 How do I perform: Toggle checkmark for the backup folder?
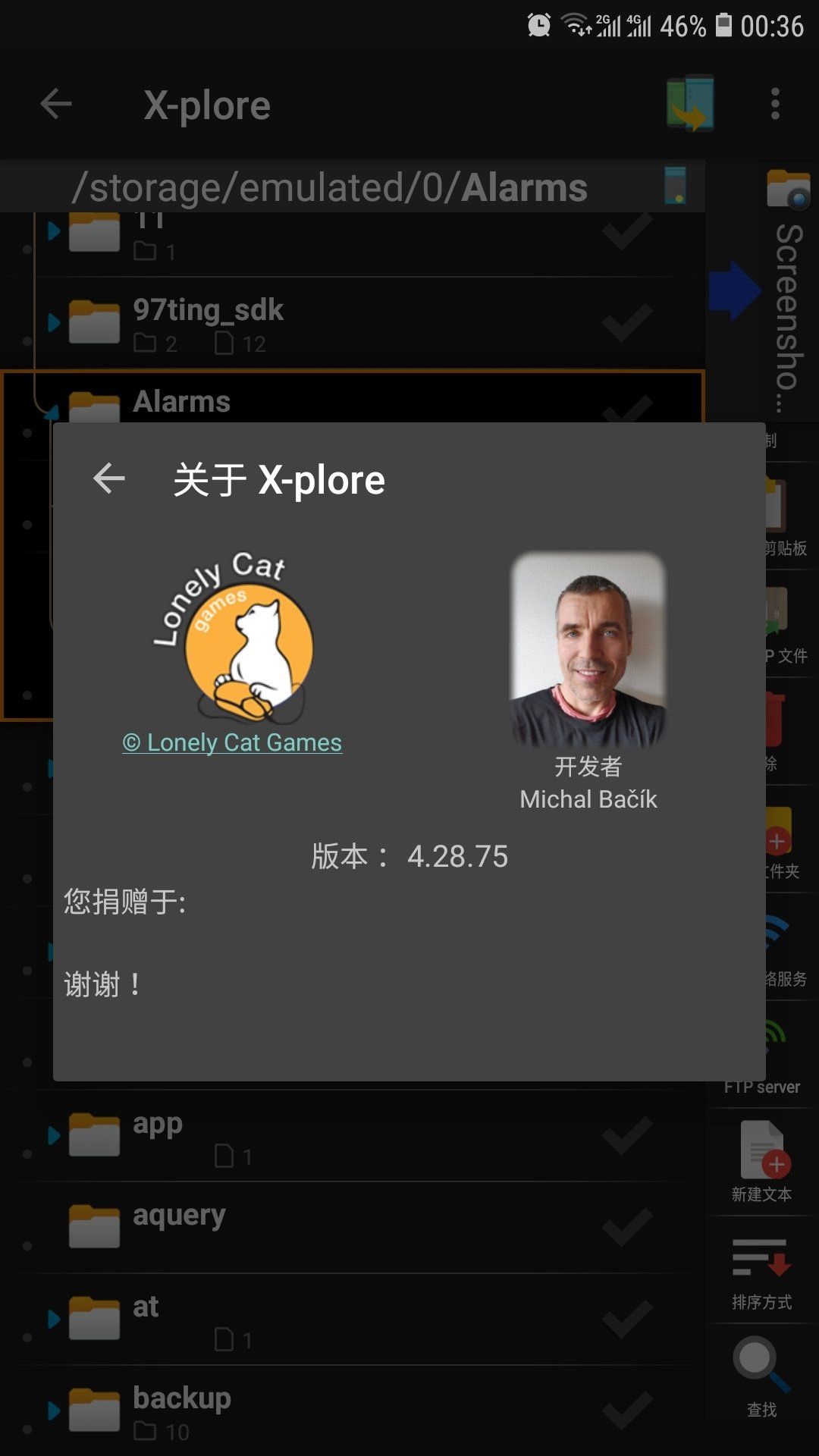[x=626, y=1410]
